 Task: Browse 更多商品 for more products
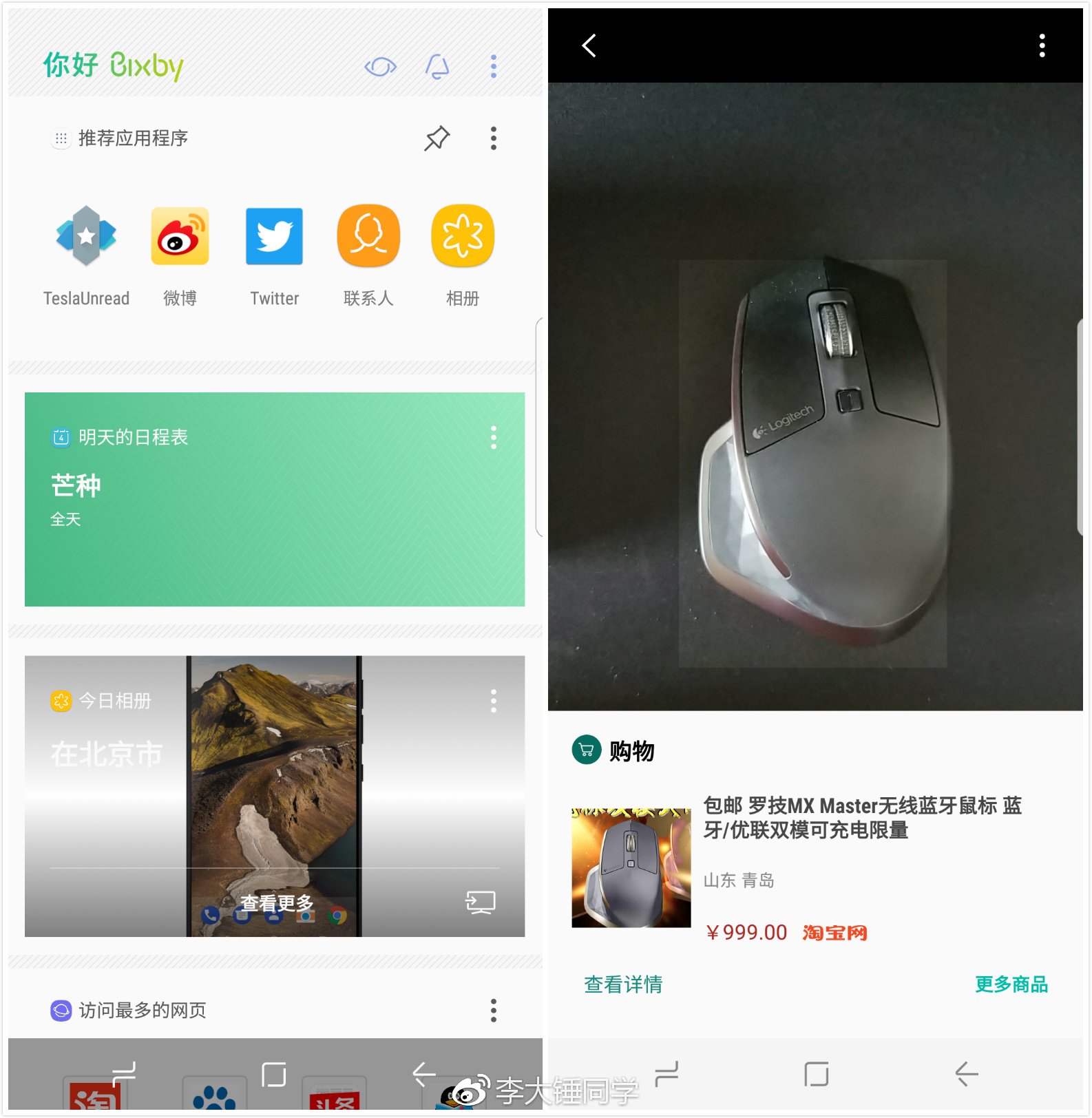pyautogui.click(x=1011, y=984)
